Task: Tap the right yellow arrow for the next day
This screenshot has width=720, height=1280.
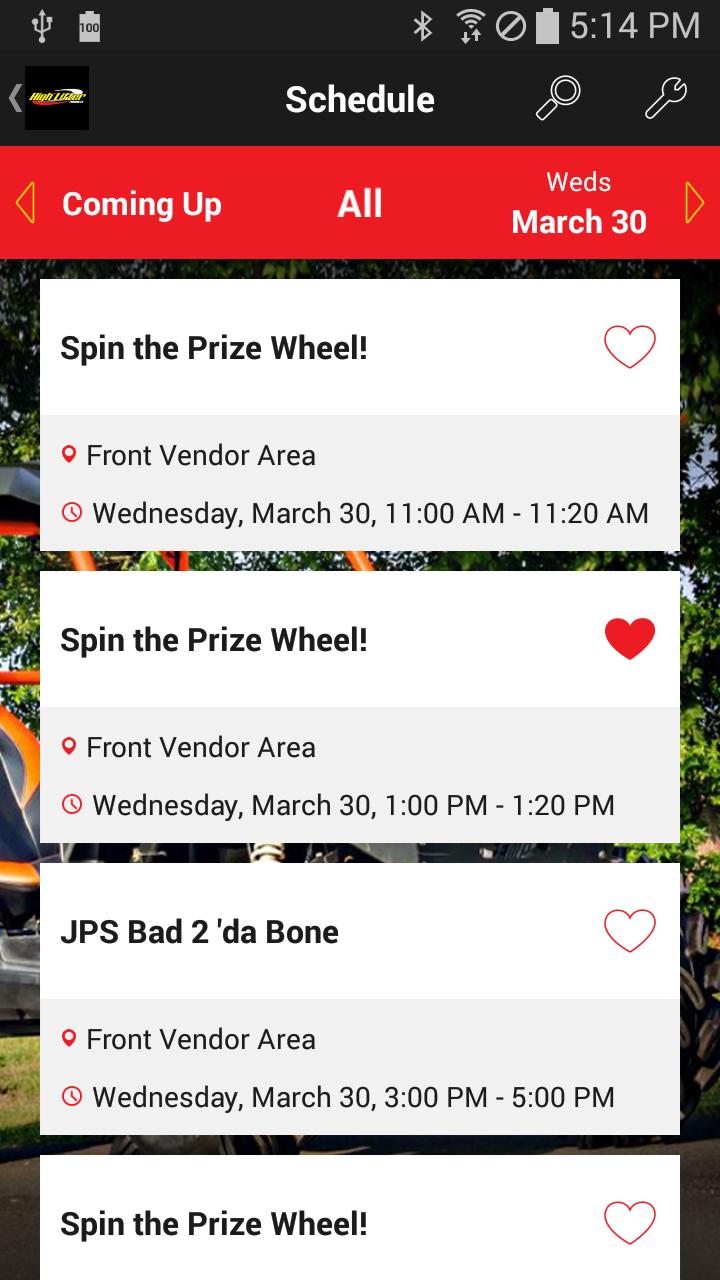Action: tap(692, 203)
